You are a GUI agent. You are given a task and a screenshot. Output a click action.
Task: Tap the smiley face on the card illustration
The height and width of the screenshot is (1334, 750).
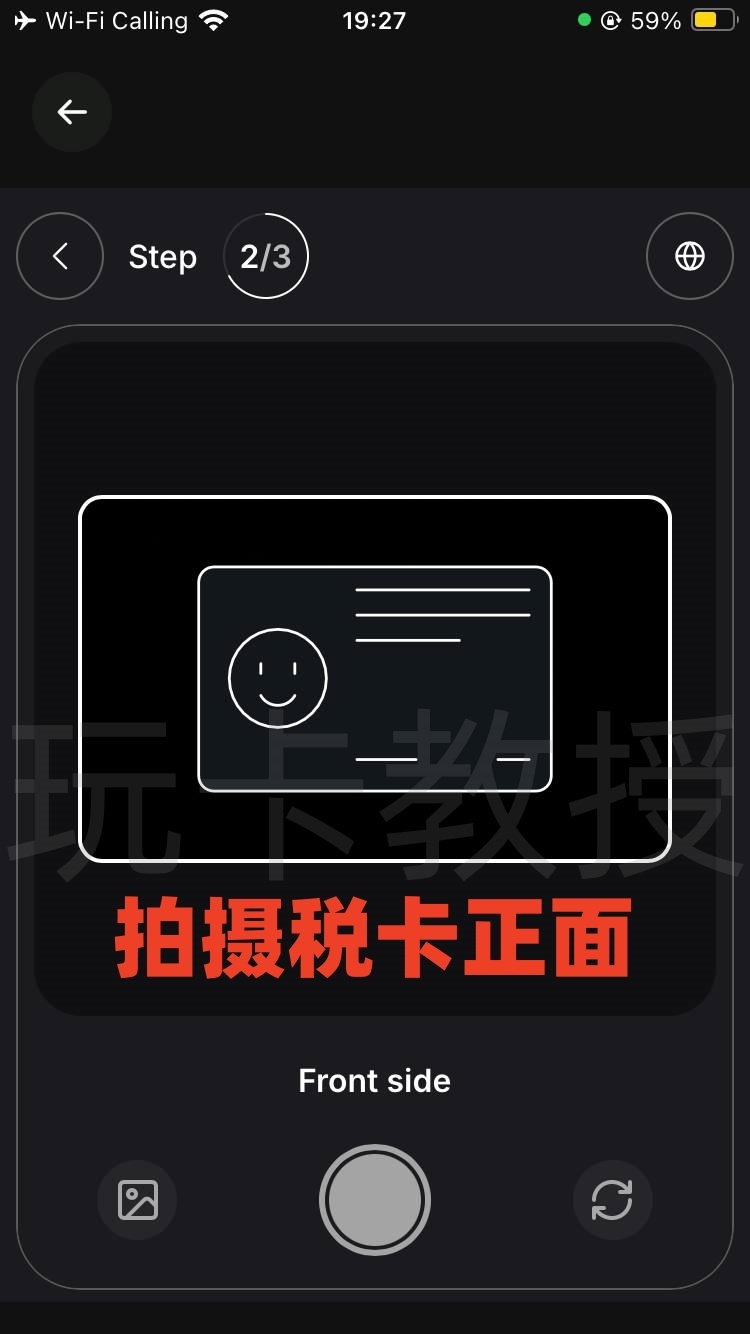point(278,677)
